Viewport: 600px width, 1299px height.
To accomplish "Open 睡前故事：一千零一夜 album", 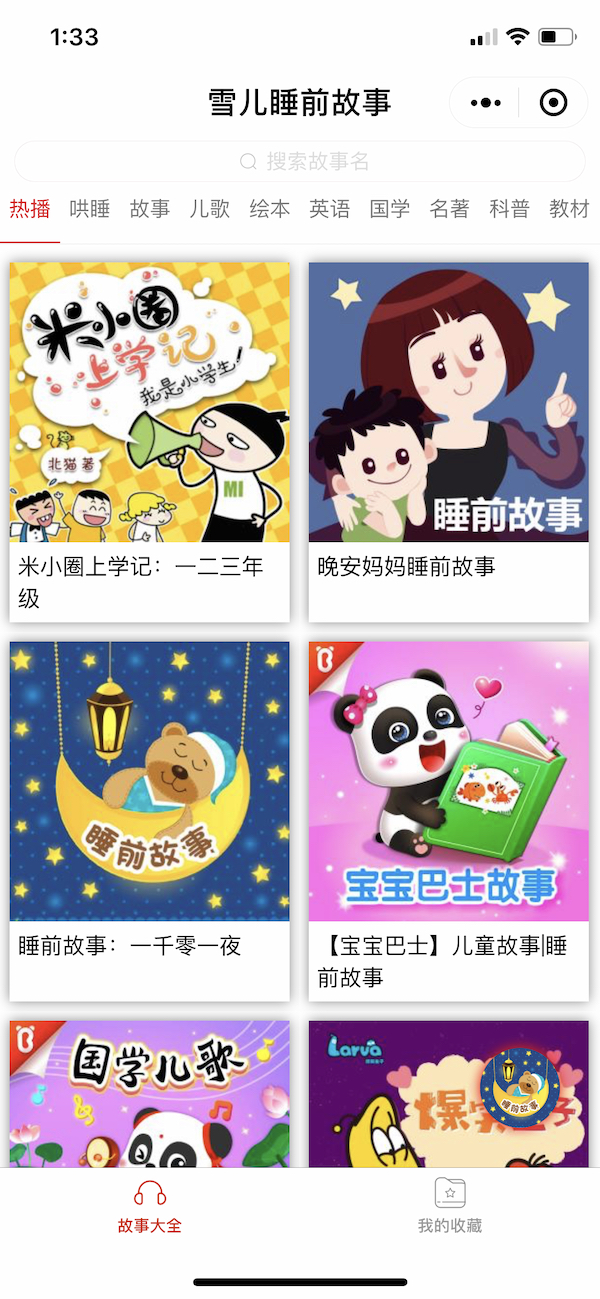I will pyautogui.click(x=150, y=821).
